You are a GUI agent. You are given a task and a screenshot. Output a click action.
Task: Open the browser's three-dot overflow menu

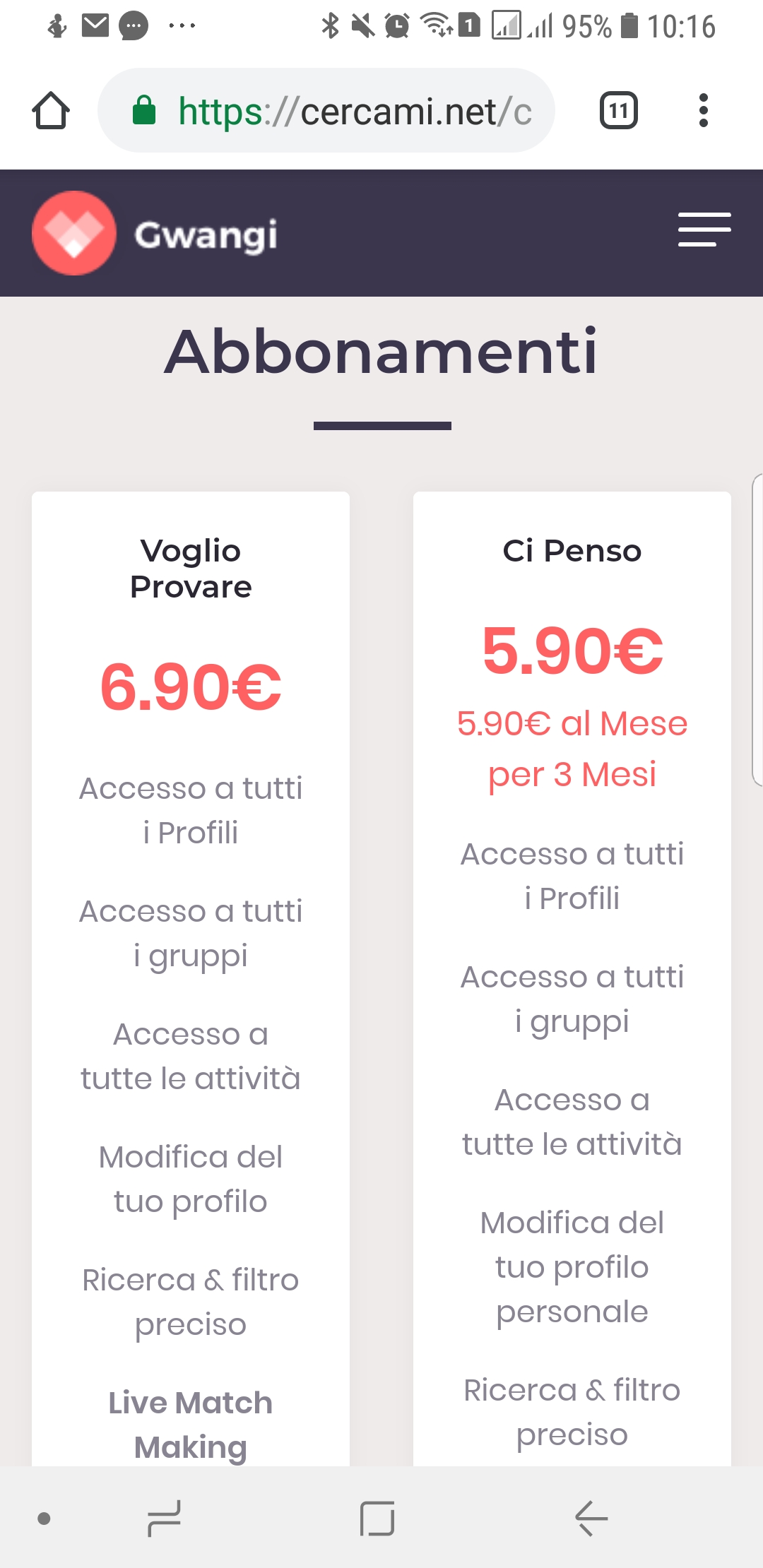[x=703, y=111]
